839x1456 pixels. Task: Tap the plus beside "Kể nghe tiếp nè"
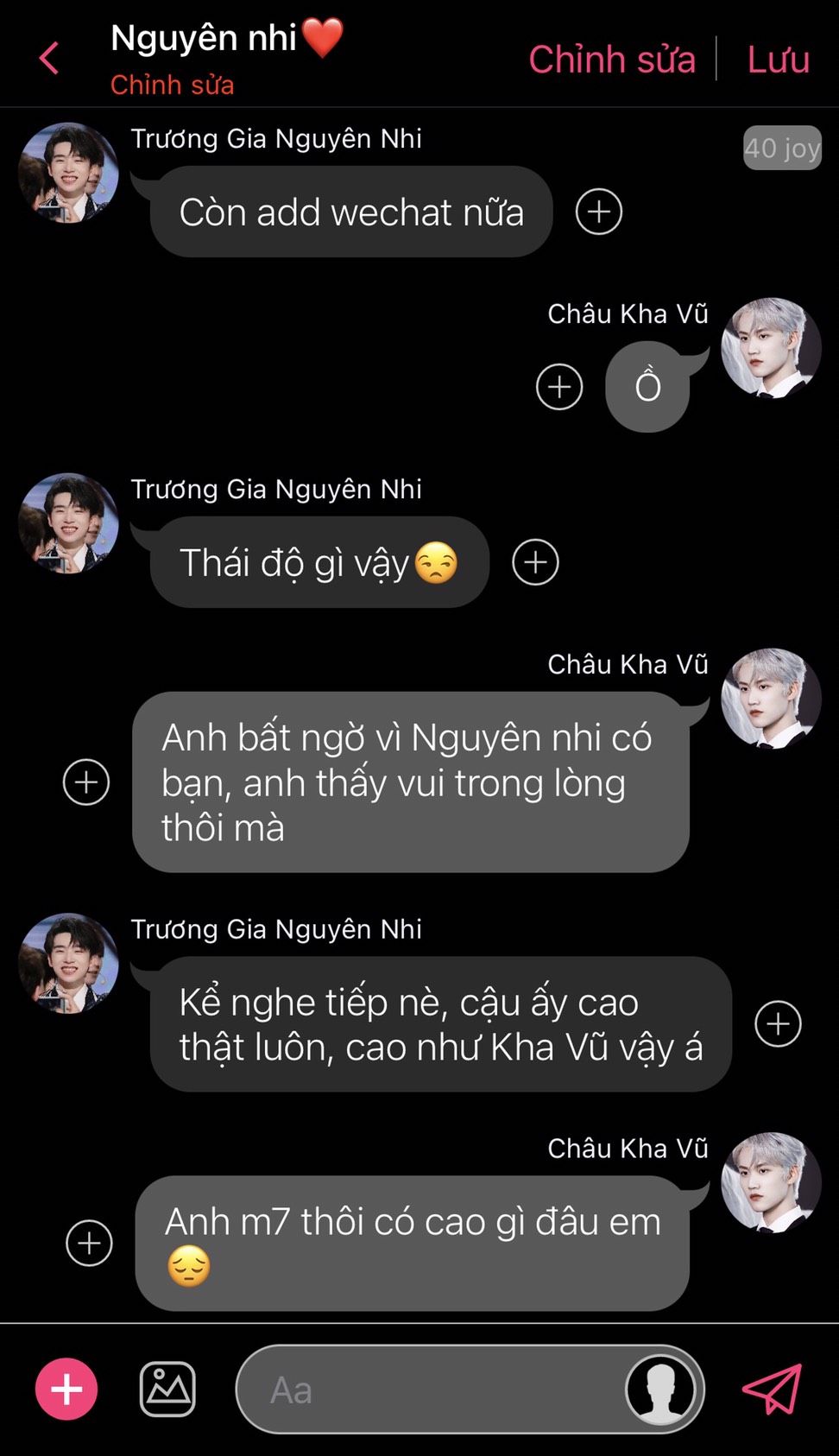779,1024
